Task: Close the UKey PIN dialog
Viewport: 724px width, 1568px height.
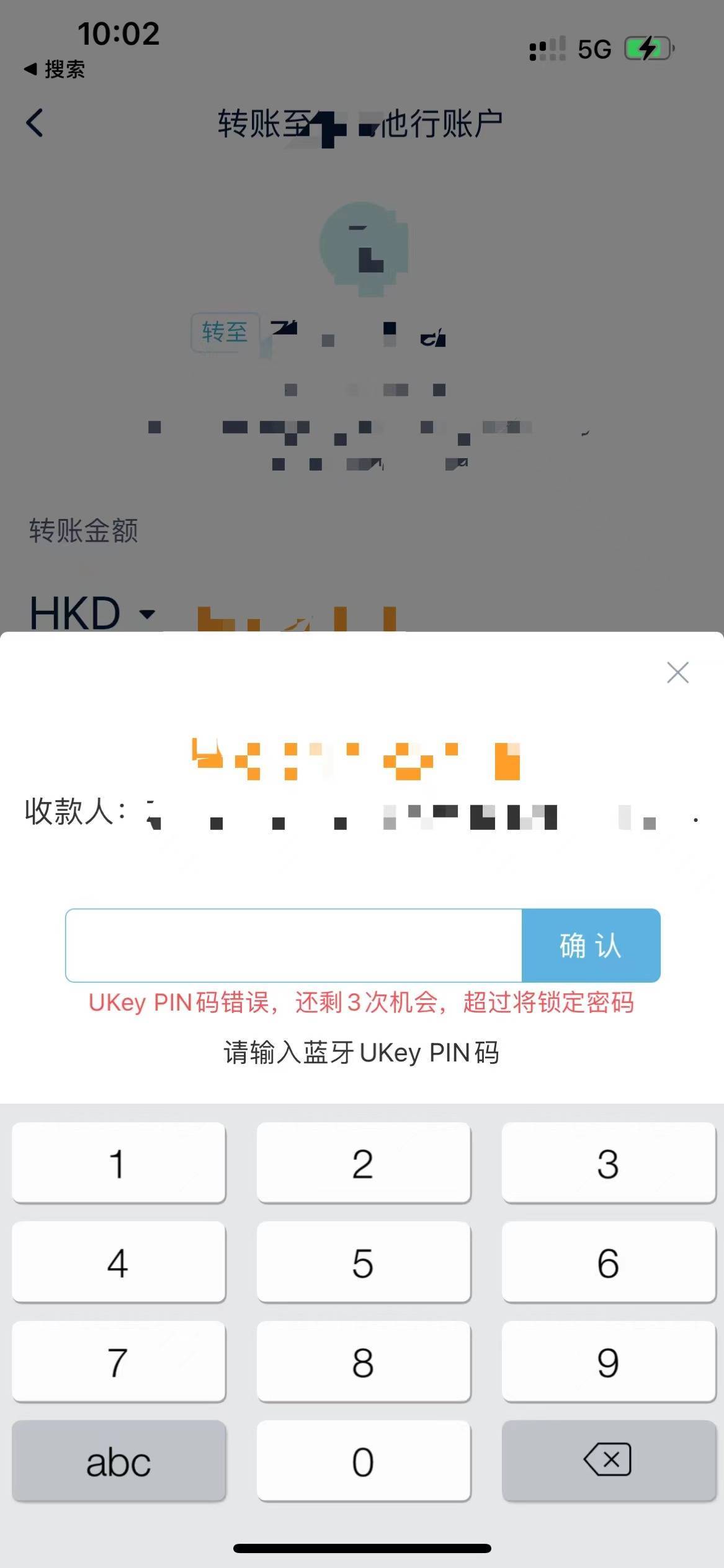Action: point(677,672)
